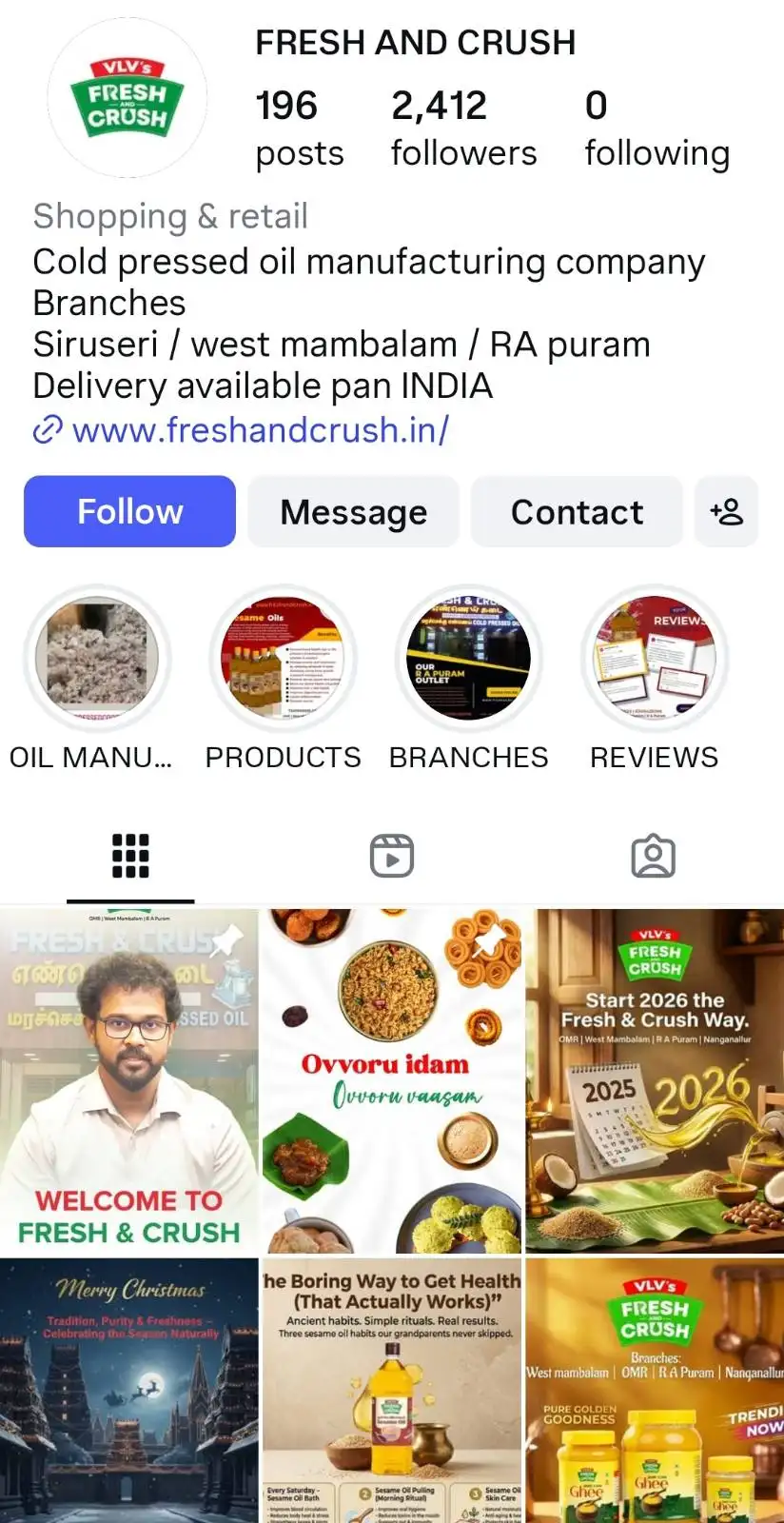The width and height of the screenshot is (784, 1523).
Task: Open the BRANCHES story highlight
Action: click(x=468, y=659)
